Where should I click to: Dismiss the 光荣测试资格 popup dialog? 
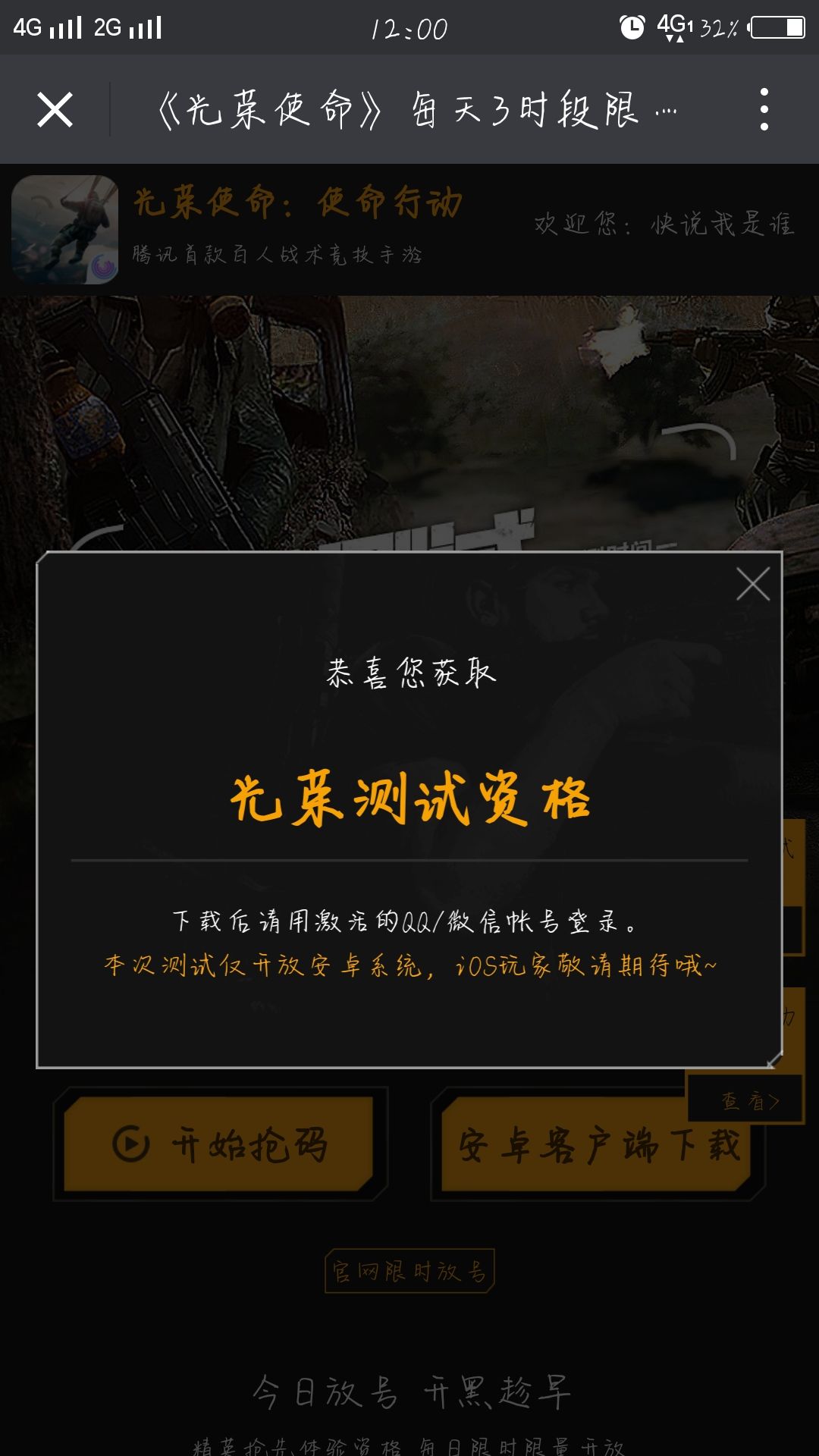(x=753, y=584)
